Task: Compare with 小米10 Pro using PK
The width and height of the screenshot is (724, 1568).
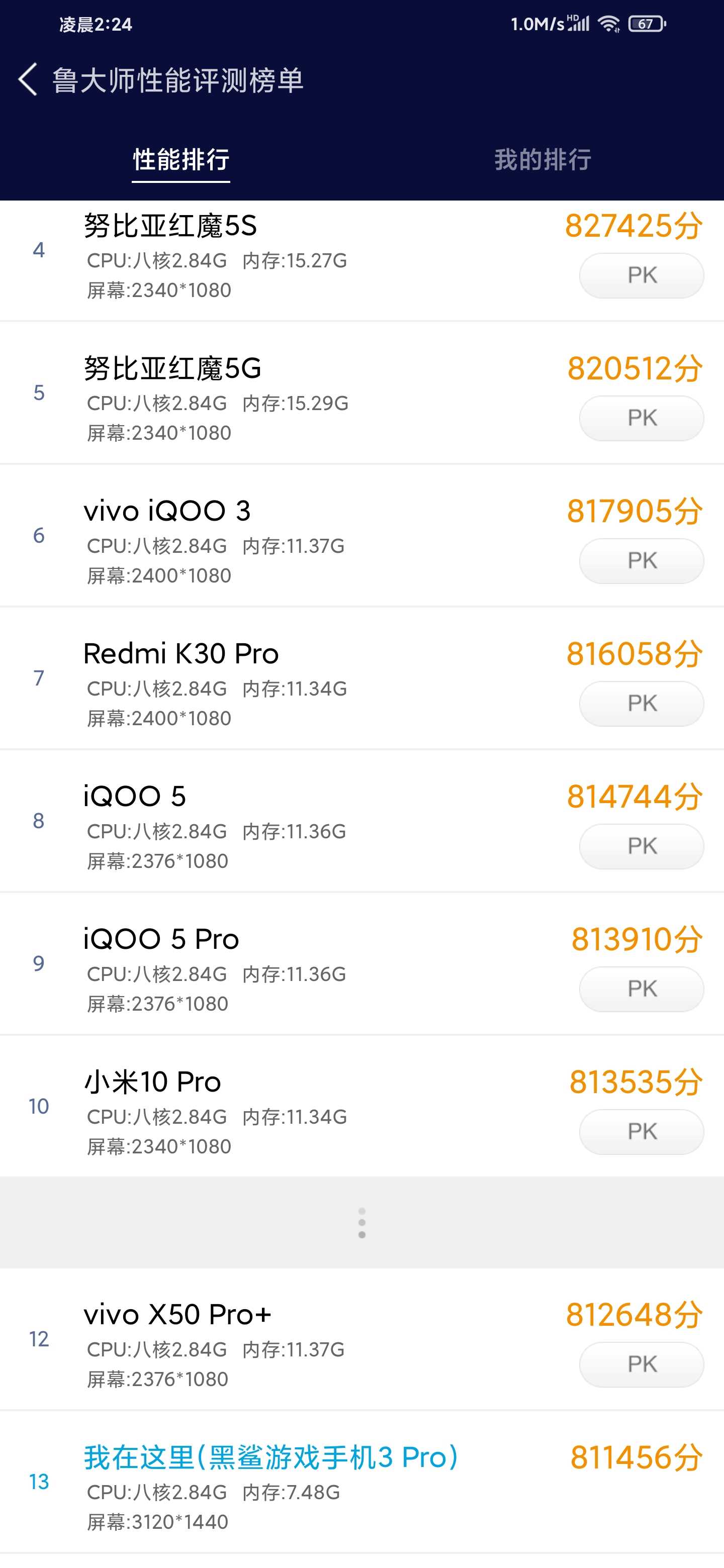Action: (x=641, y=1132)
